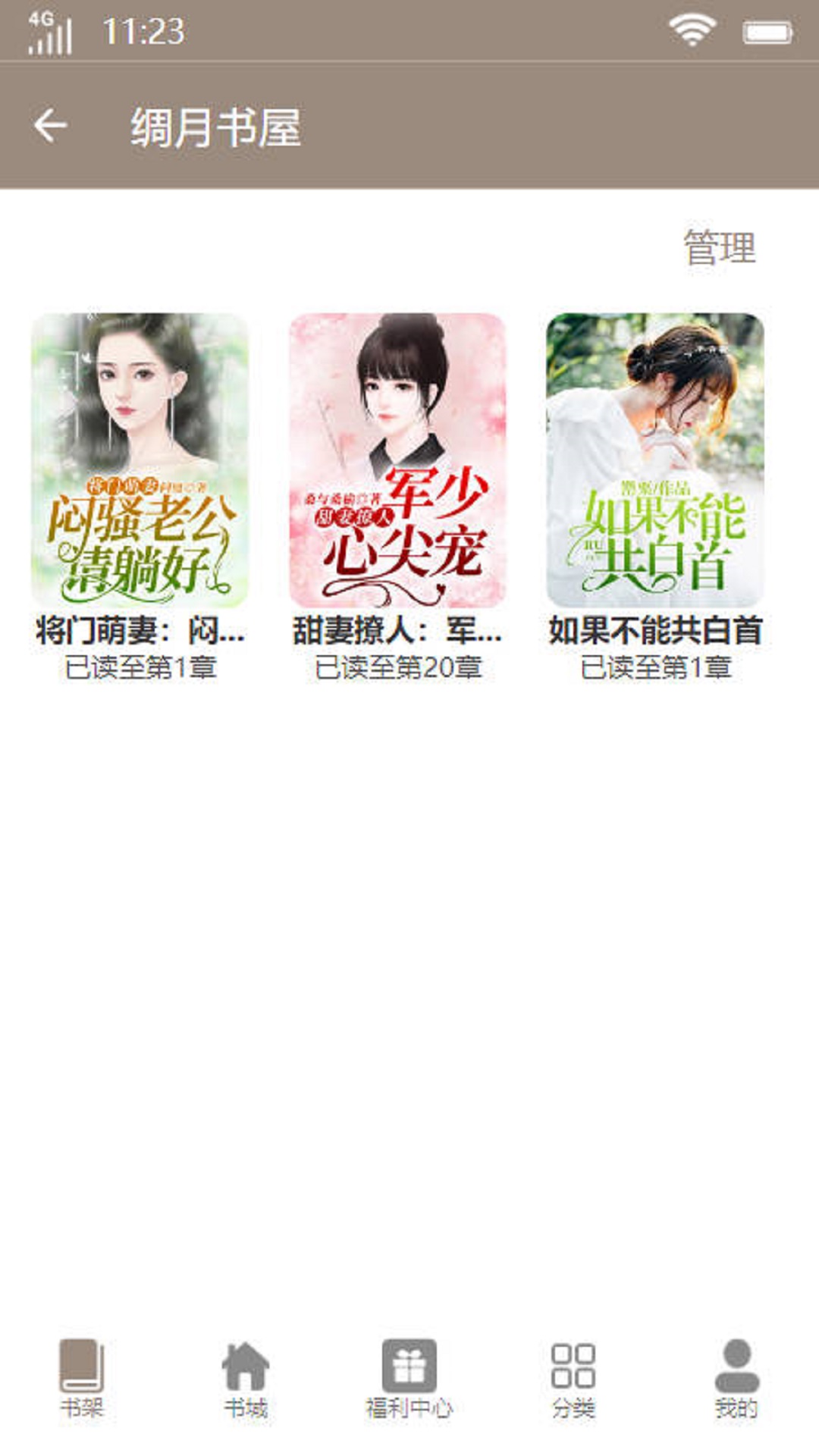Open the 我的 profile tab
Screen dimensions: 819x1456
[x=736, y=1379]
